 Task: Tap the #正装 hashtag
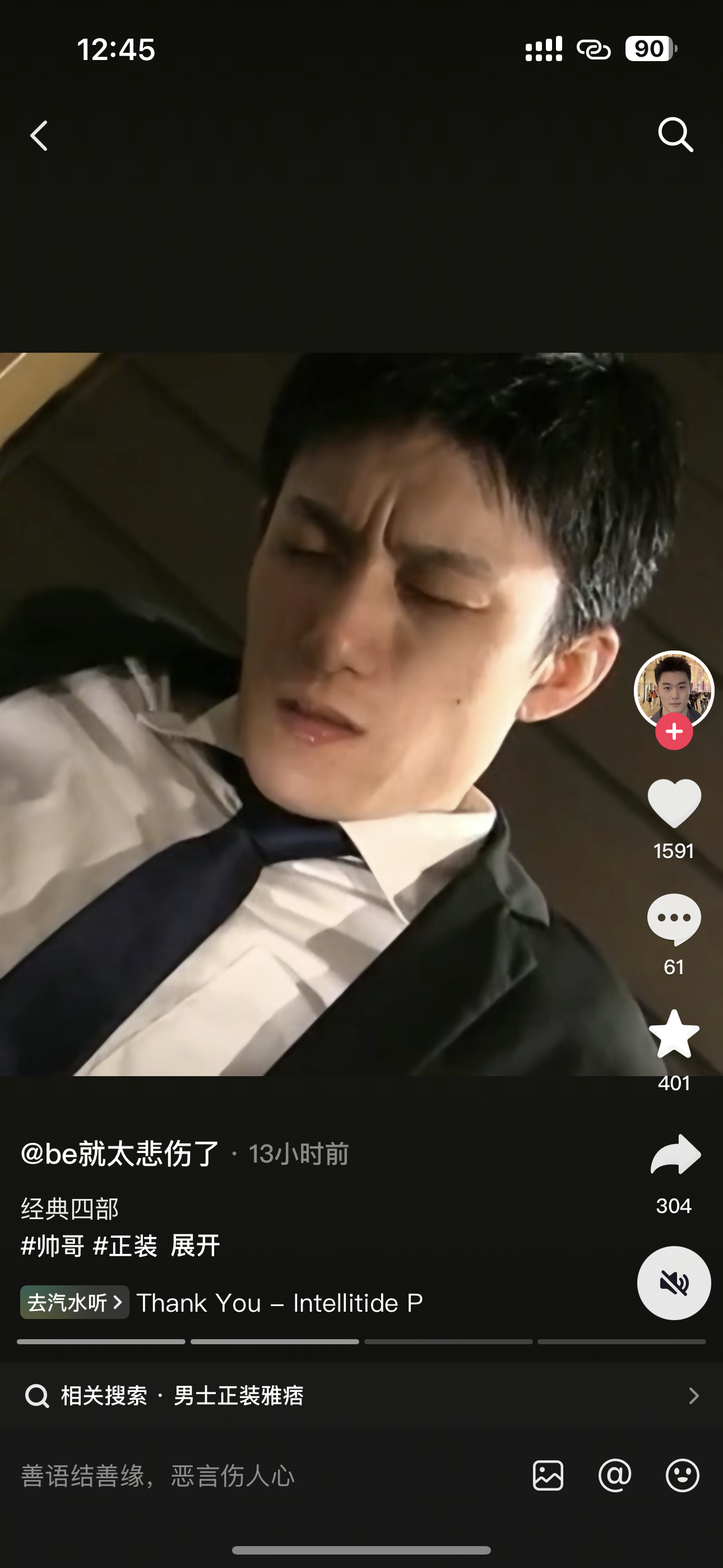(x=125, y=1246)
